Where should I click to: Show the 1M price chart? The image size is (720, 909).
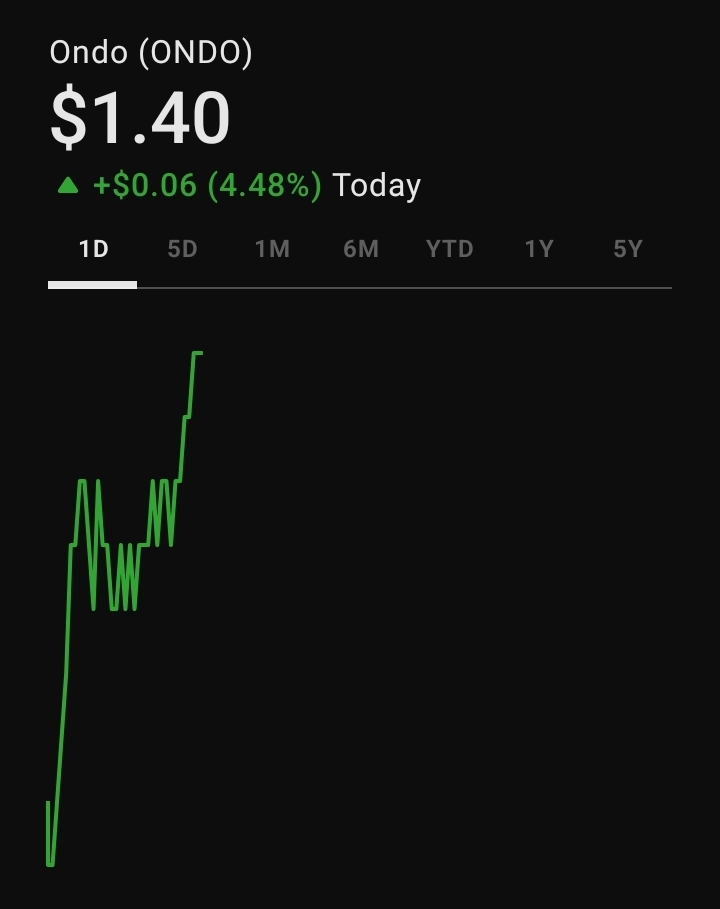click(x=271, y=249)
